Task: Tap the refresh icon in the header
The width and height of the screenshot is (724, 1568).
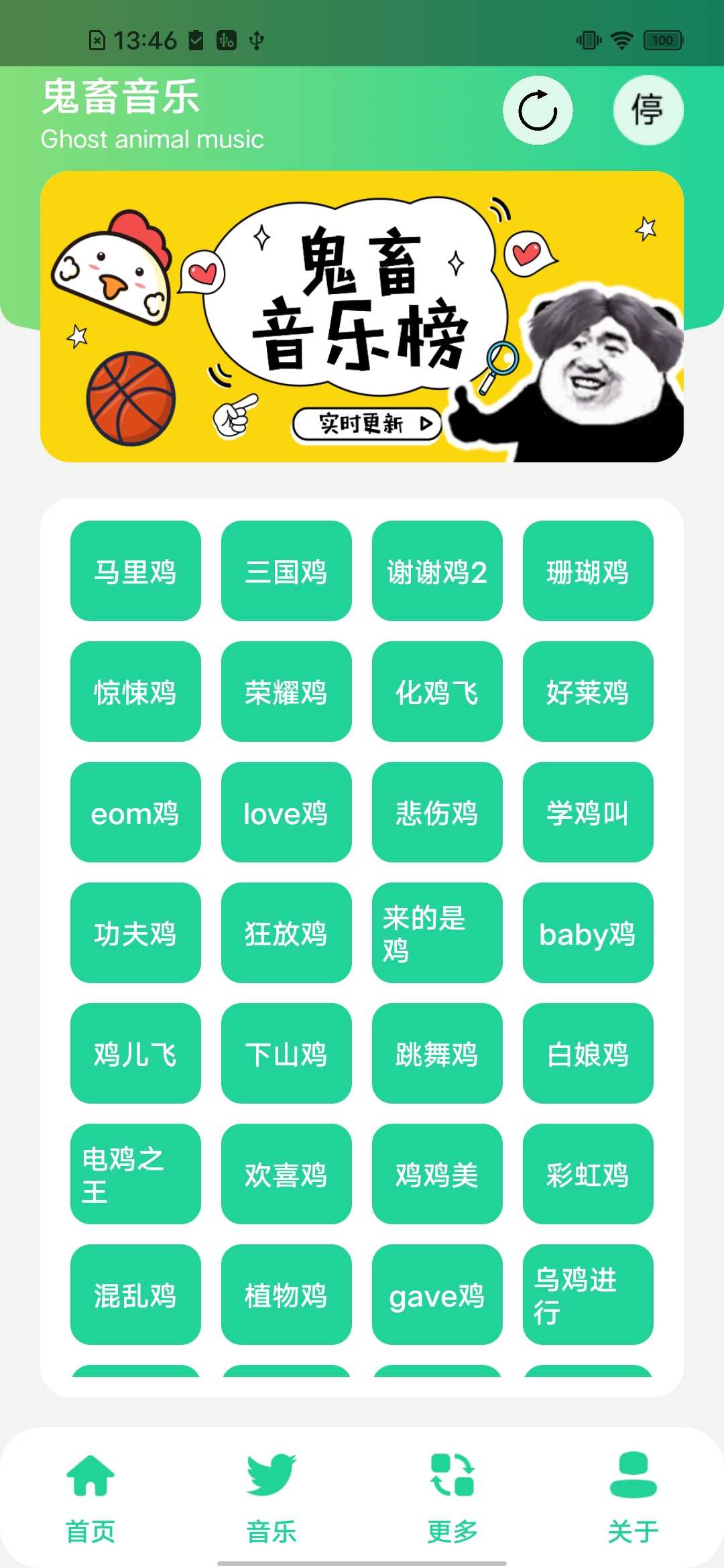Action: point(537,111)
